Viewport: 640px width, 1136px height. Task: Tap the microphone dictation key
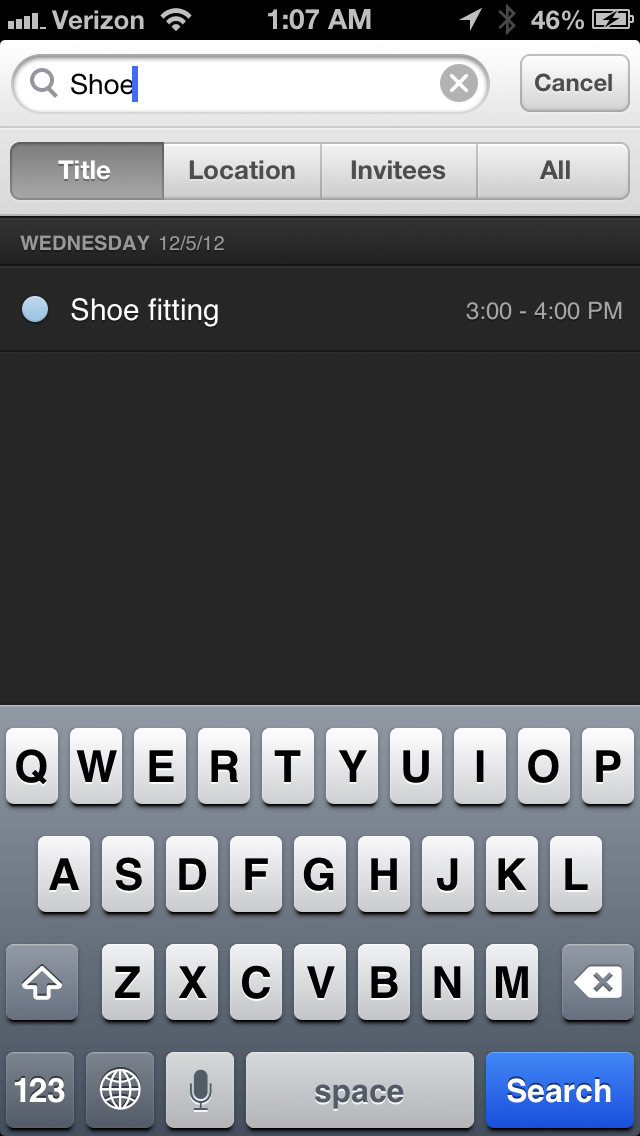(199, 1090)
